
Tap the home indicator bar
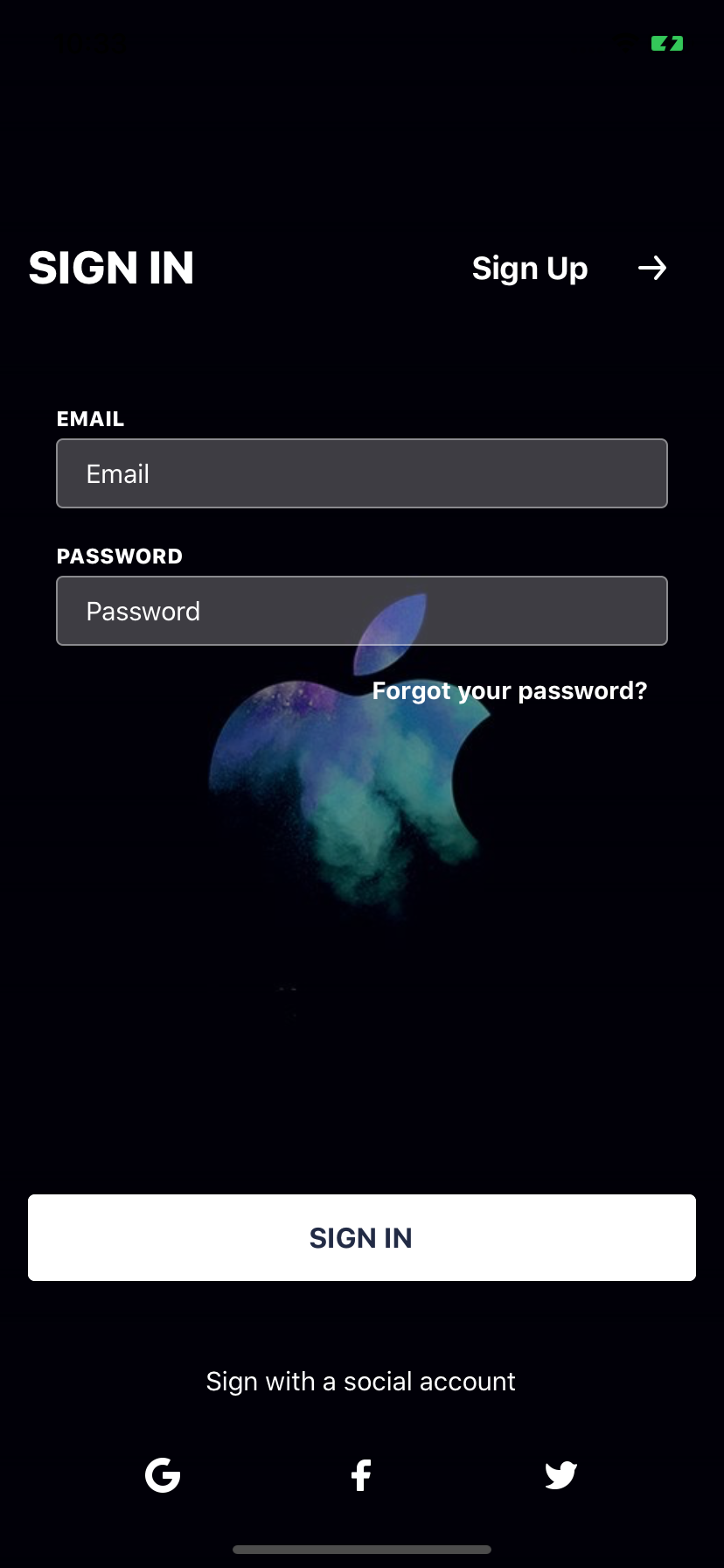(x=361, y=1549)
